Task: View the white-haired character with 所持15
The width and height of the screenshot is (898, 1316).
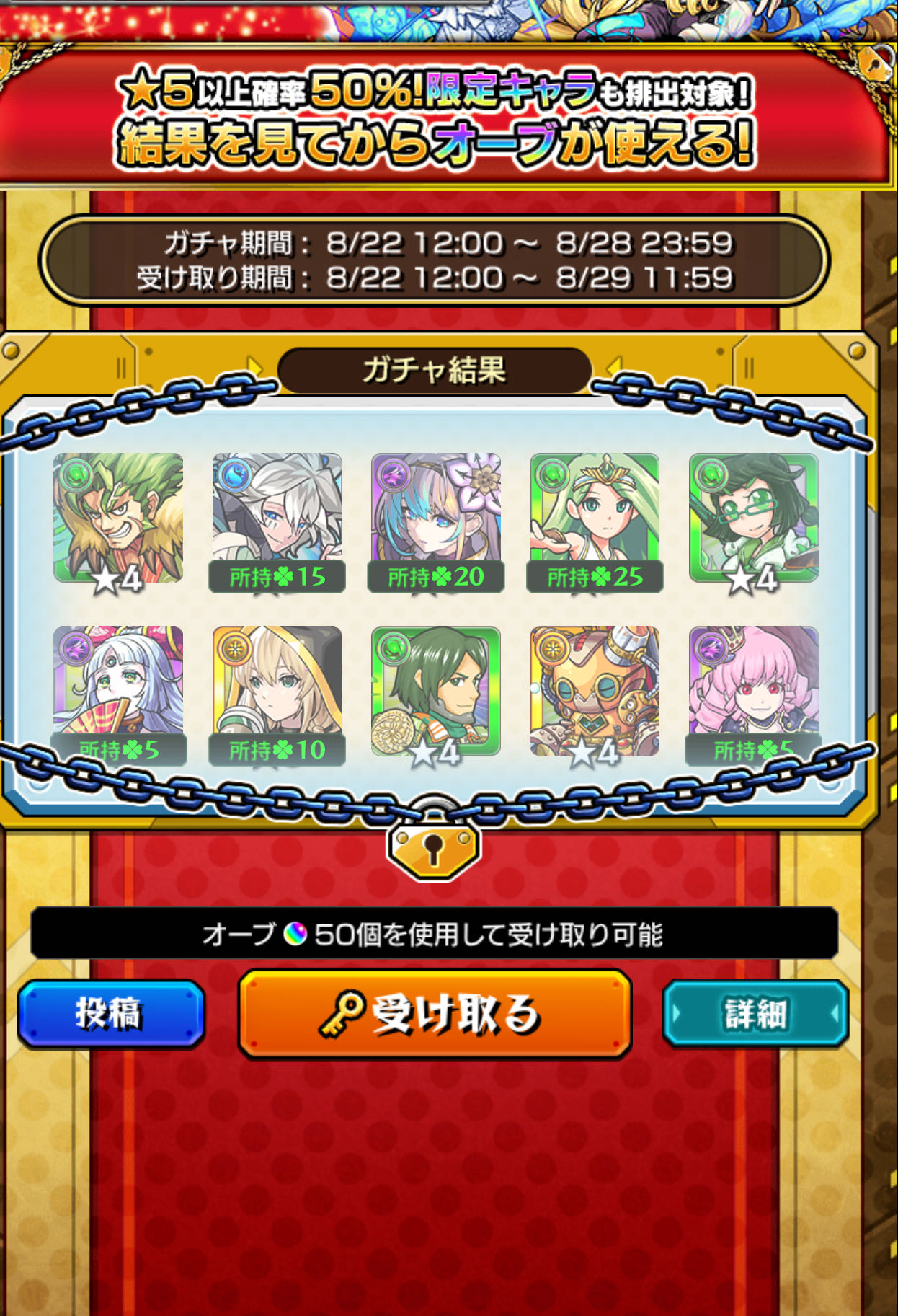Action: (277, 518)
